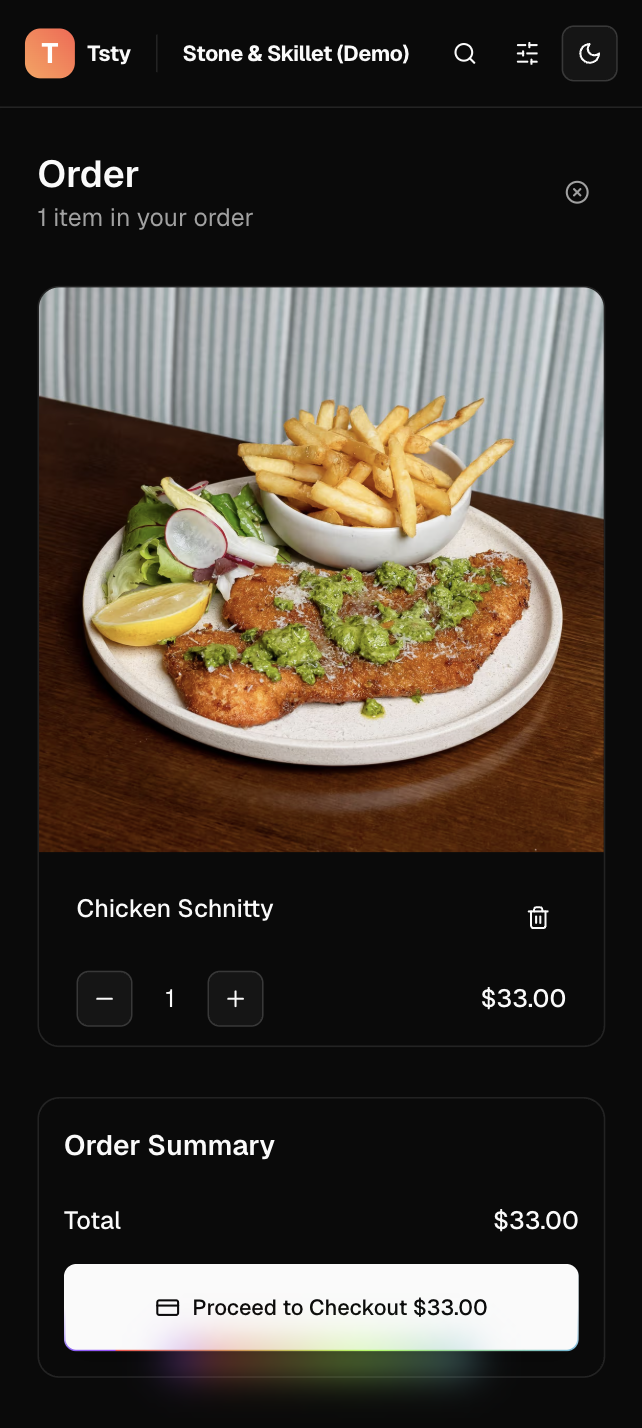Proceed to Checkout for $33.00
Image resolution: width=642 pixels, height=1428 pixels.
[x=321, y=1307]
